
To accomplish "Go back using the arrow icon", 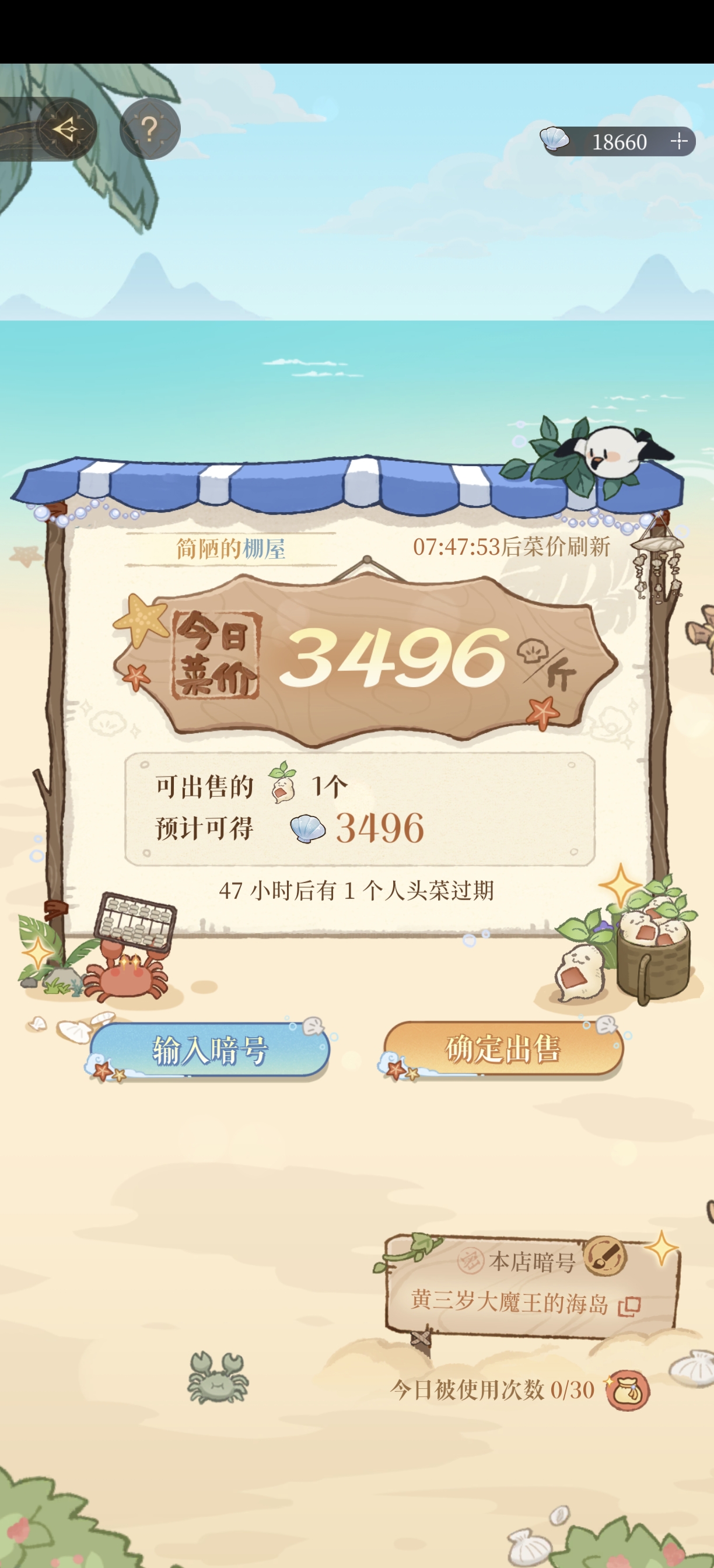I will (x=66, y=129).
